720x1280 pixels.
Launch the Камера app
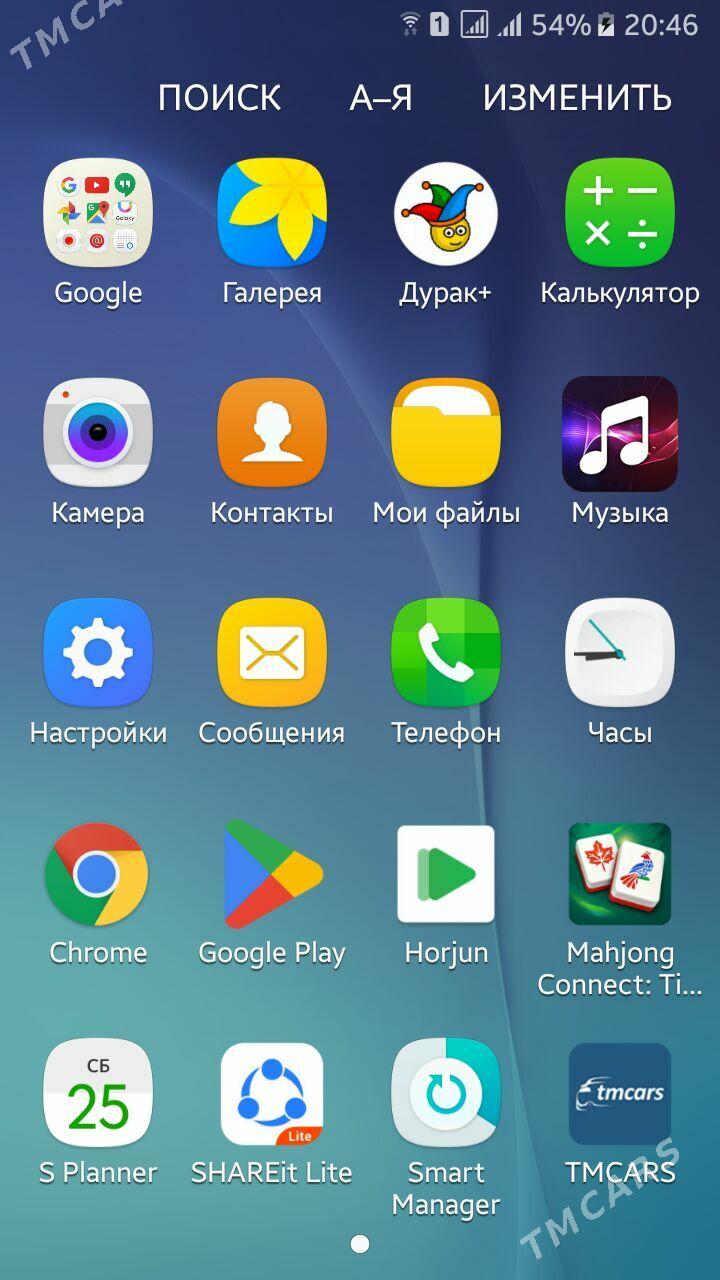[x=98, y=434]
